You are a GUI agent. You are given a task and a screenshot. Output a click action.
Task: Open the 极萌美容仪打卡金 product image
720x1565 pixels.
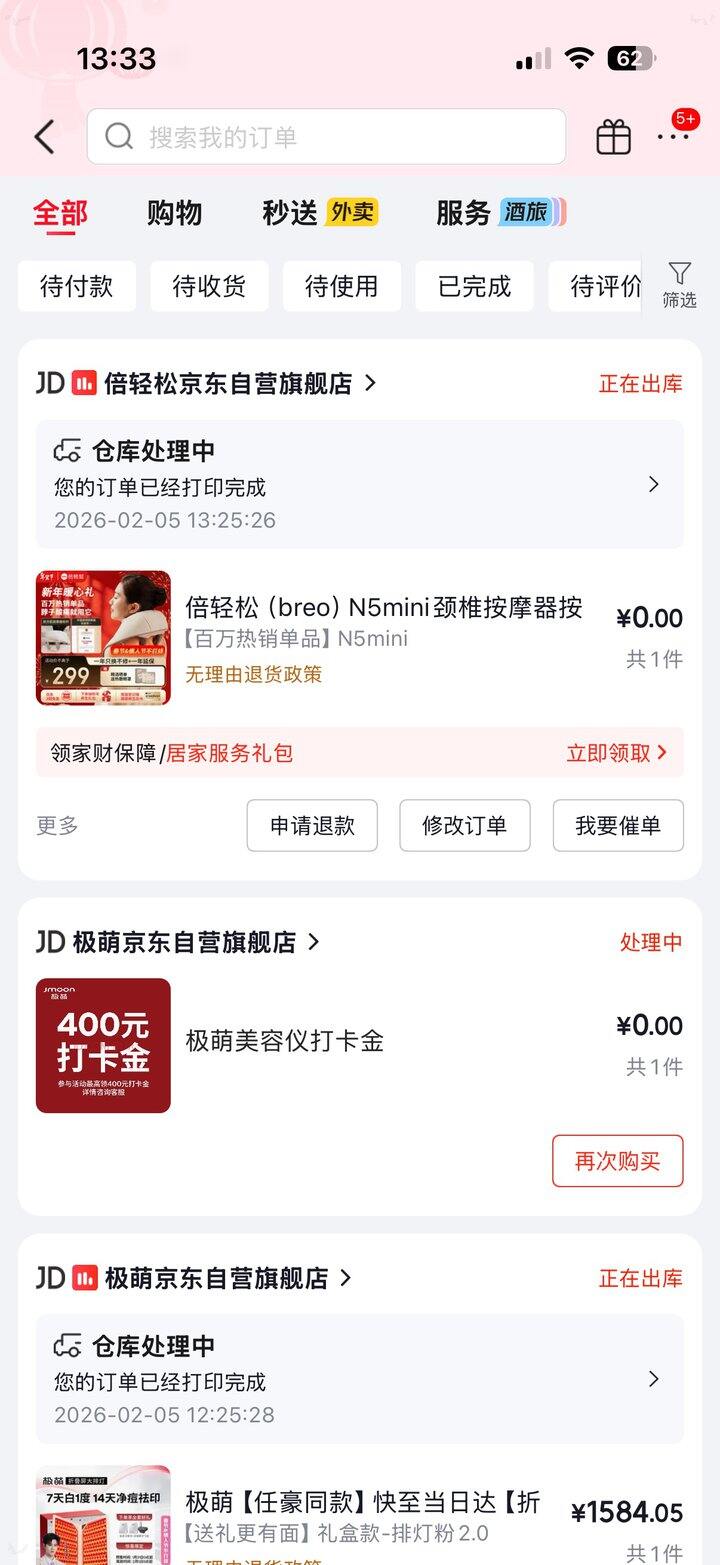click(103, 1046)
